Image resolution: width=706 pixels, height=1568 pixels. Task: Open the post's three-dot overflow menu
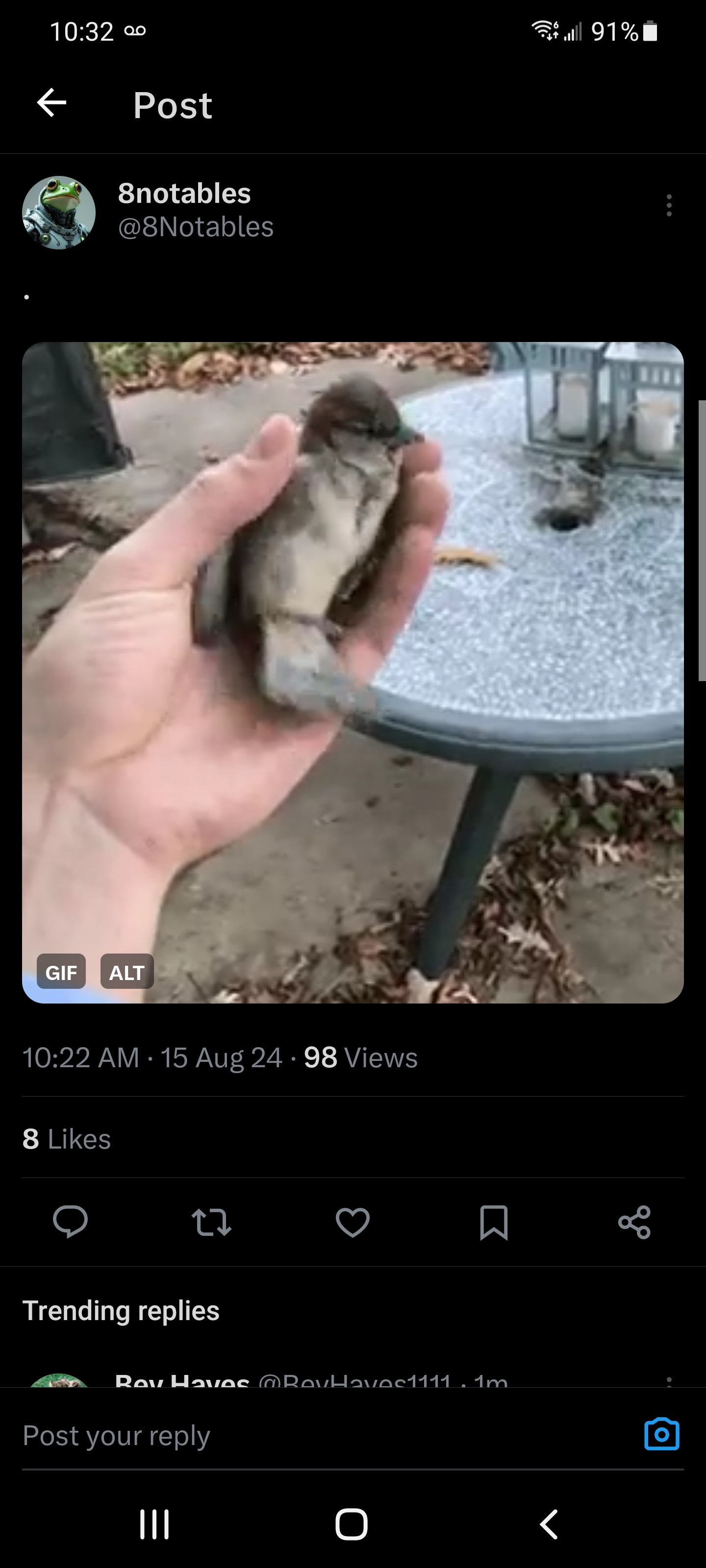coord(669,206)
